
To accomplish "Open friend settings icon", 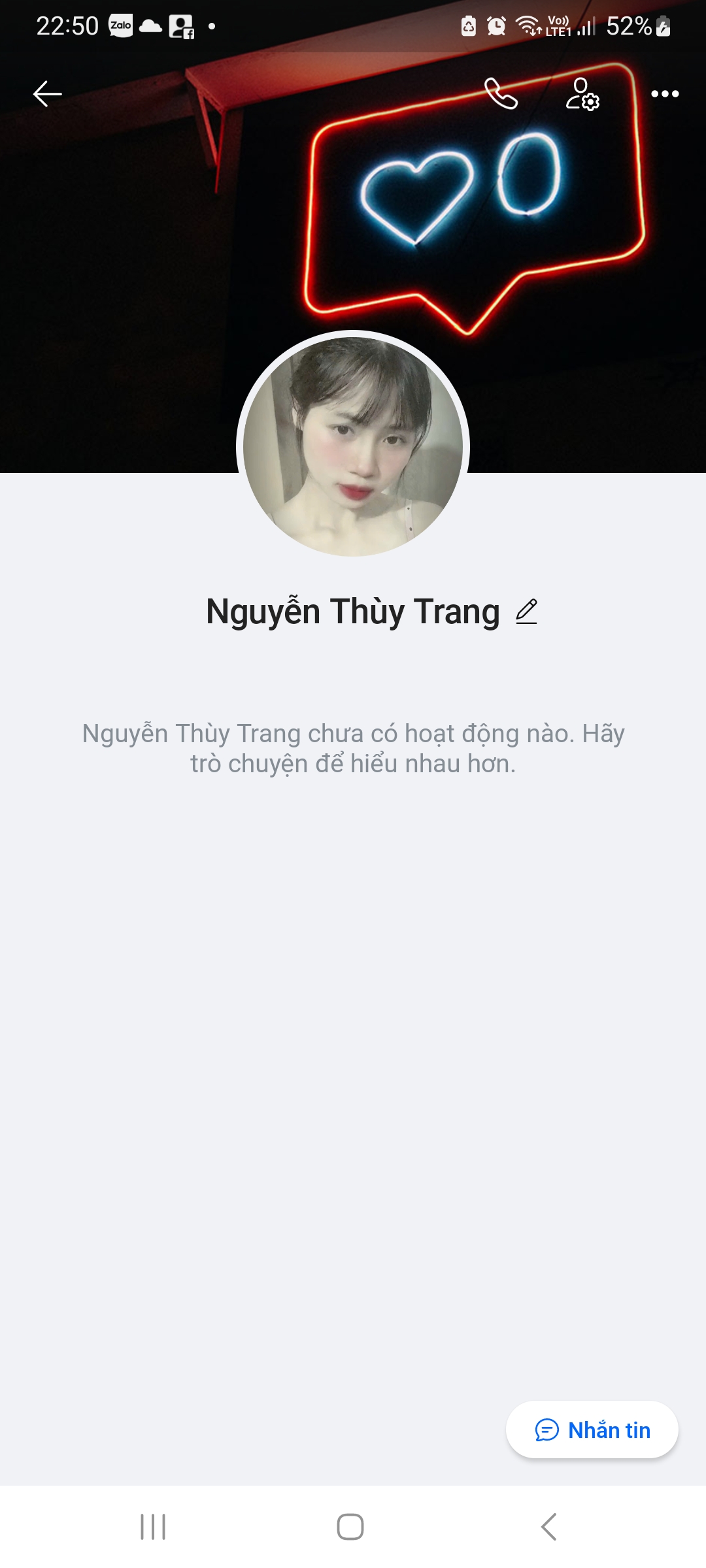I will click(582, 94).
